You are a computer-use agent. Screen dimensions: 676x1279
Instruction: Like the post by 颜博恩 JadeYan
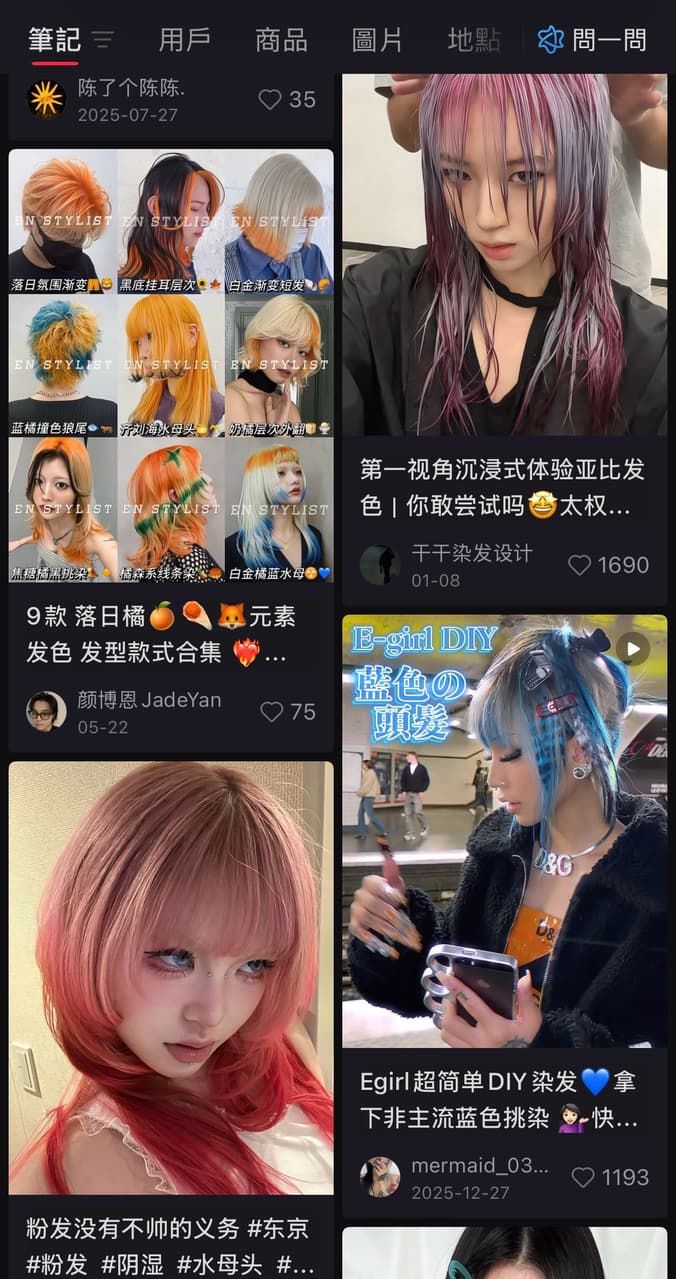coord(287,711)
